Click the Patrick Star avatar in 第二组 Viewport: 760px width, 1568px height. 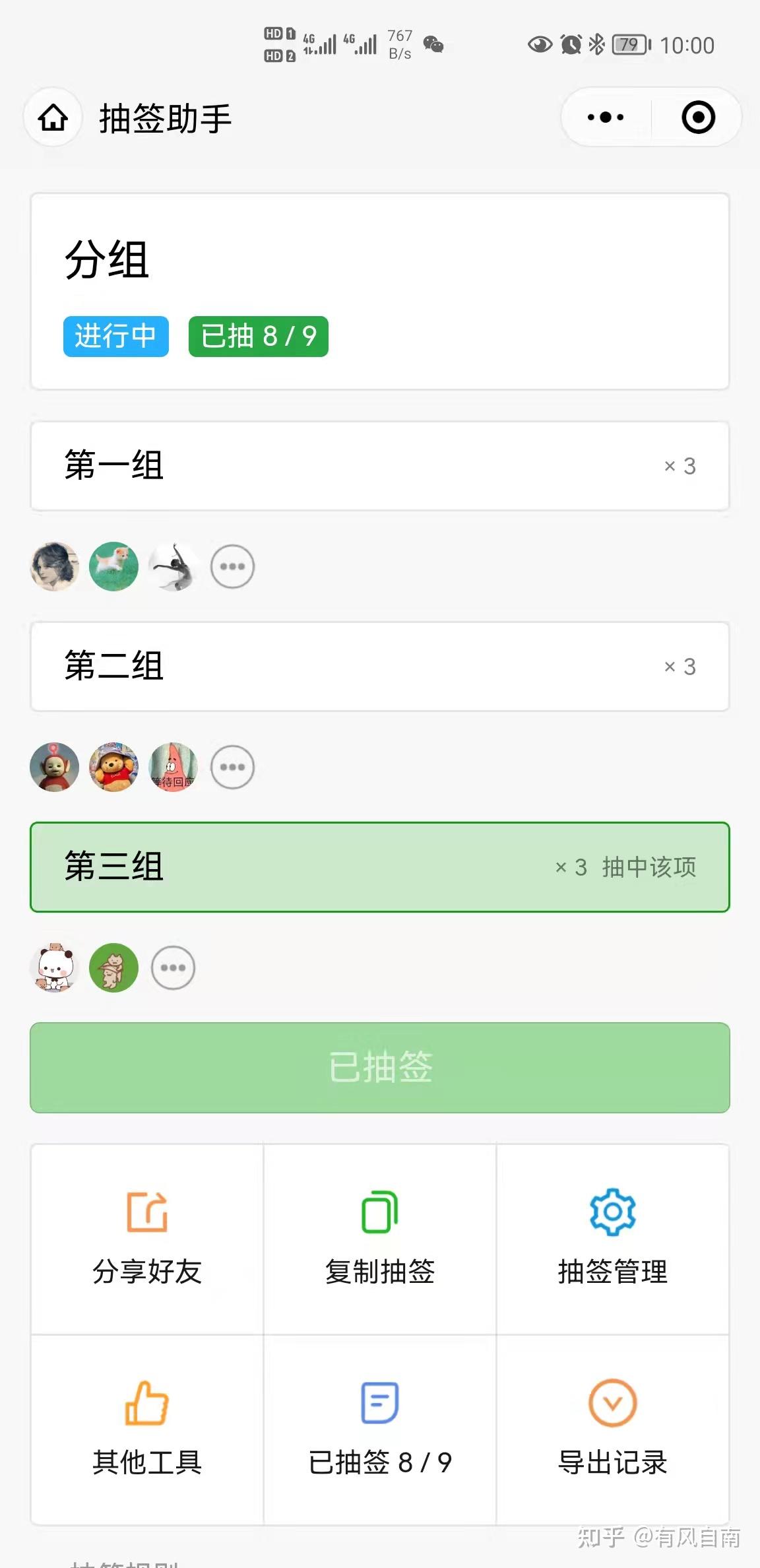tap(173, 767)
